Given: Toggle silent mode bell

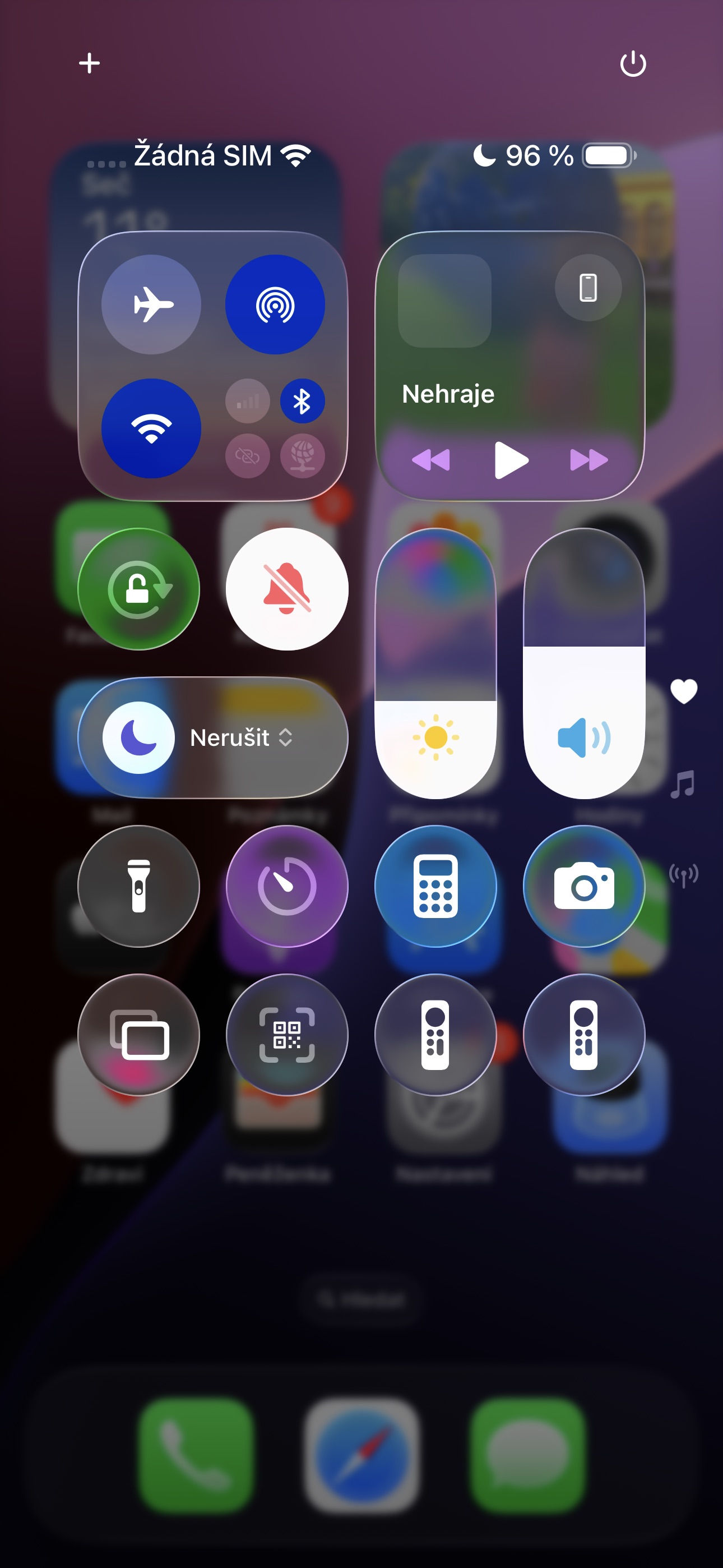Looking at the screenshot, I should (288, 589).
